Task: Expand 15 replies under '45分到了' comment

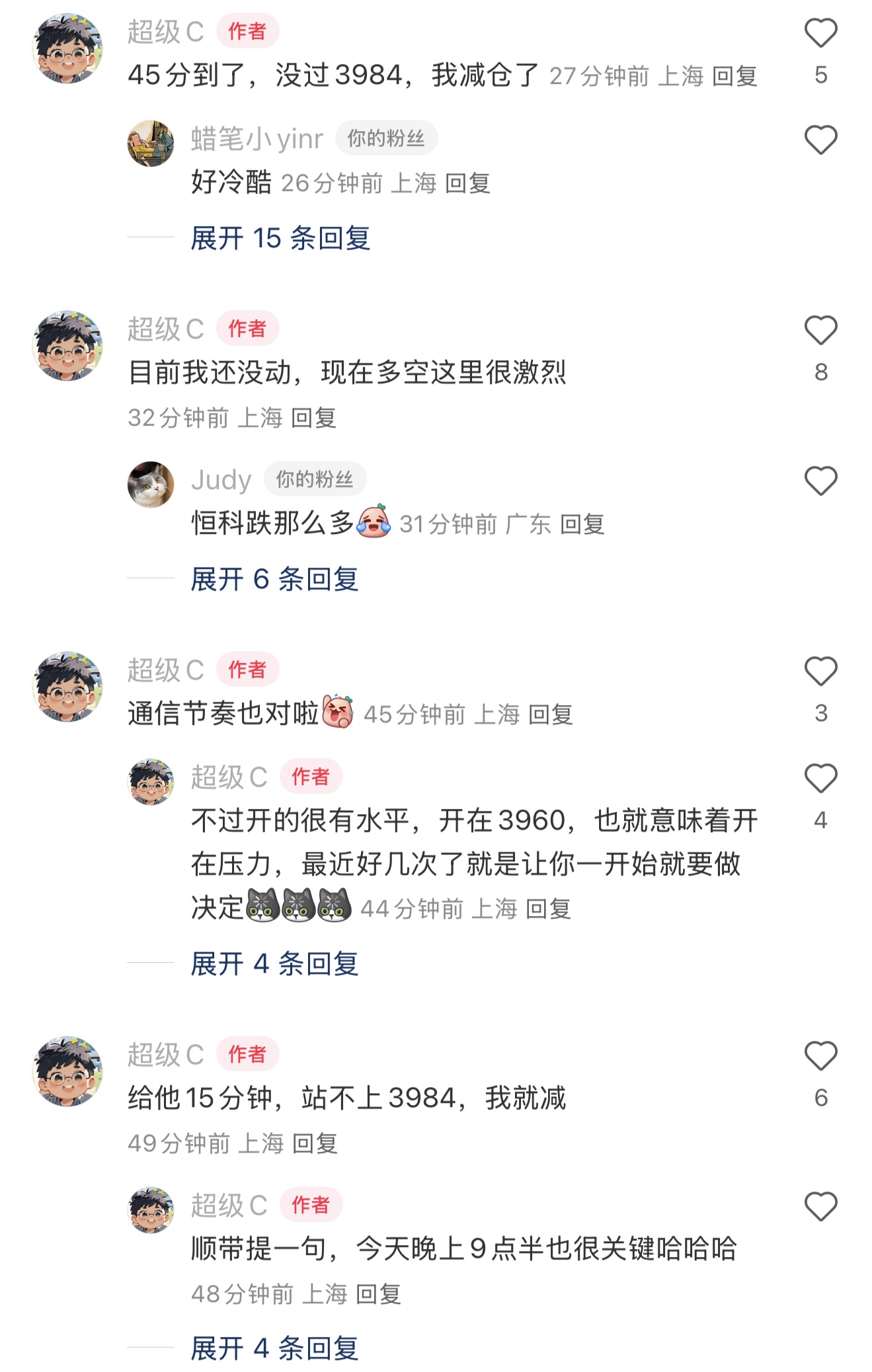Action: pos(280,238)
